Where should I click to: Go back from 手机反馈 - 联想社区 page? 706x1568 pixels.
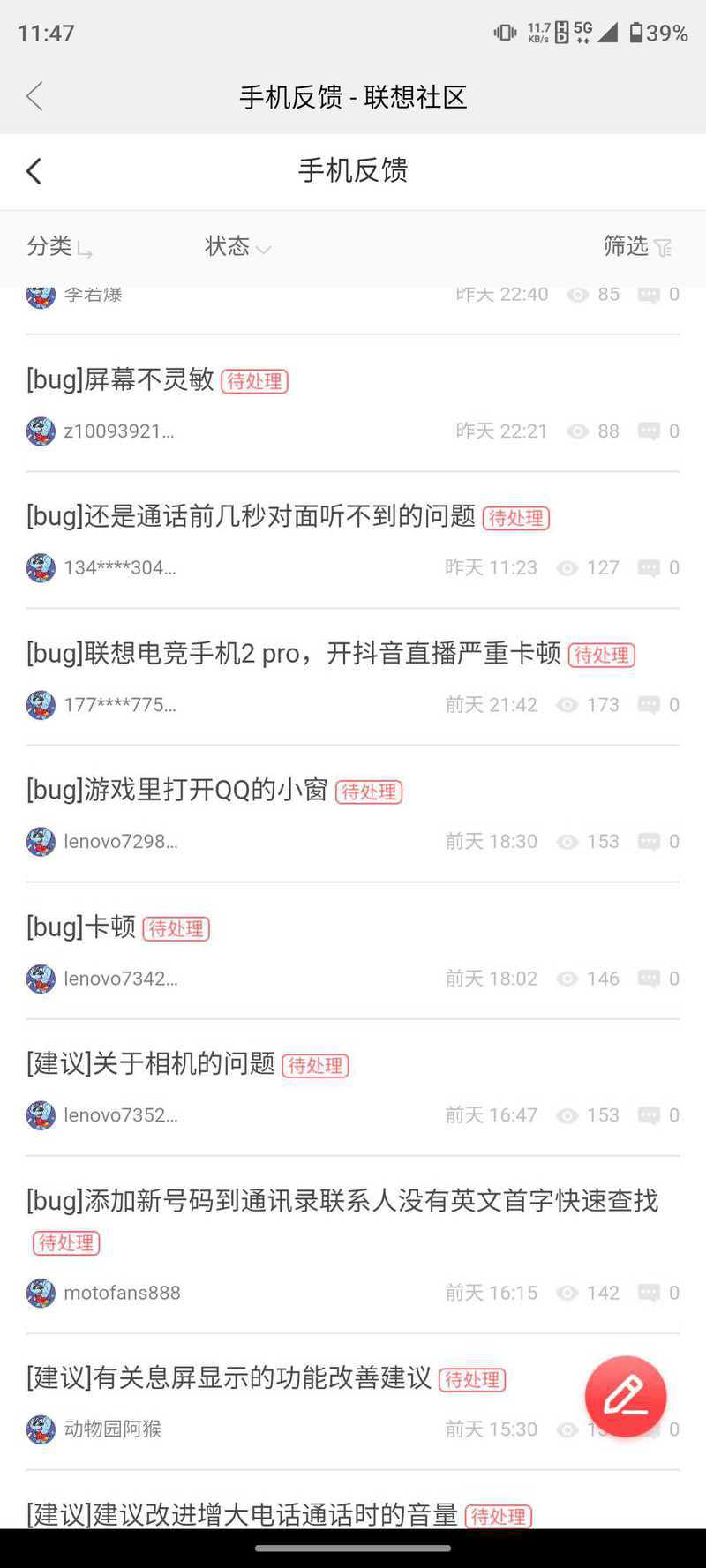tap(35, 96)
